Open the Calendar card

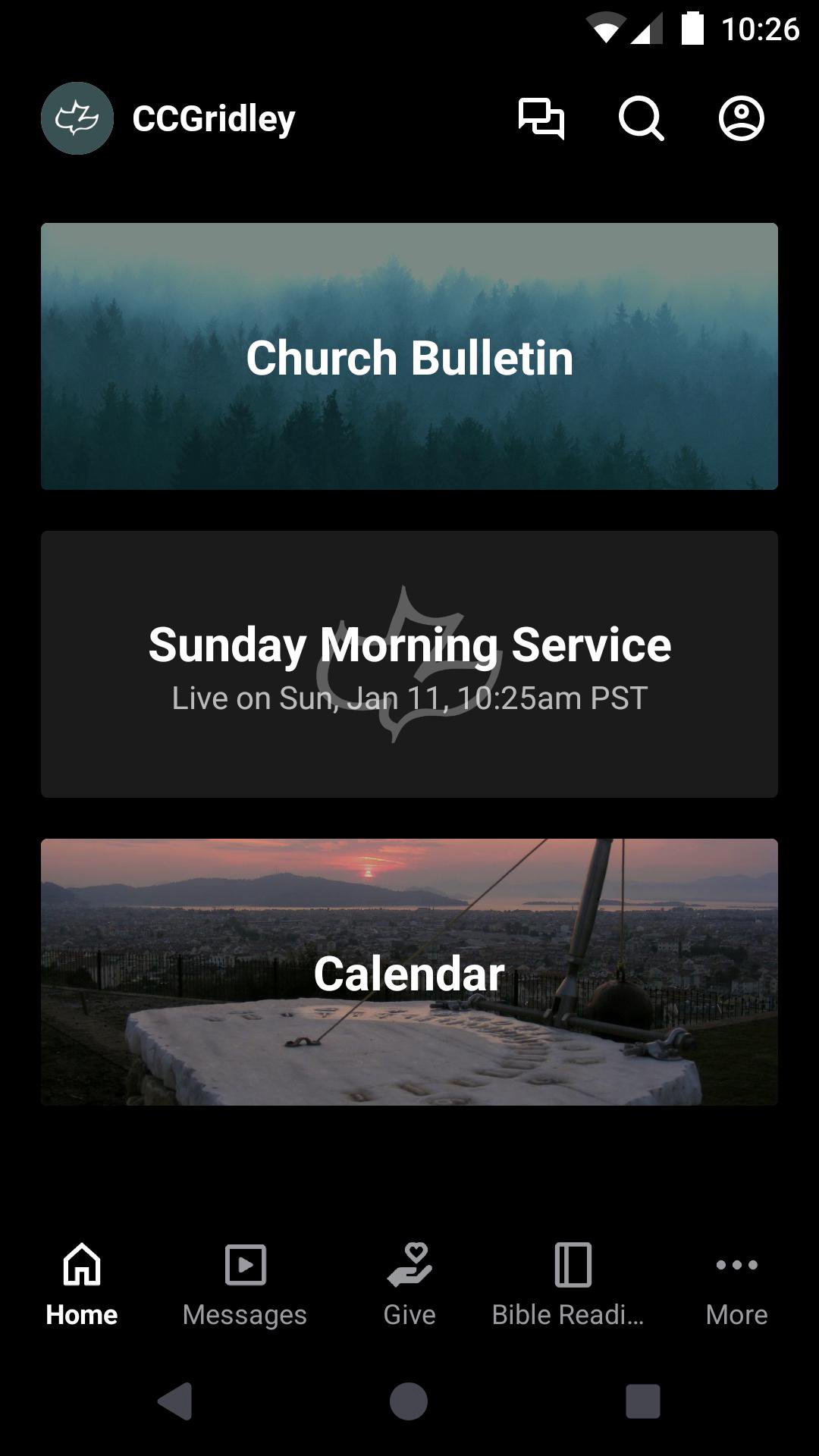[x=409, y=972]
